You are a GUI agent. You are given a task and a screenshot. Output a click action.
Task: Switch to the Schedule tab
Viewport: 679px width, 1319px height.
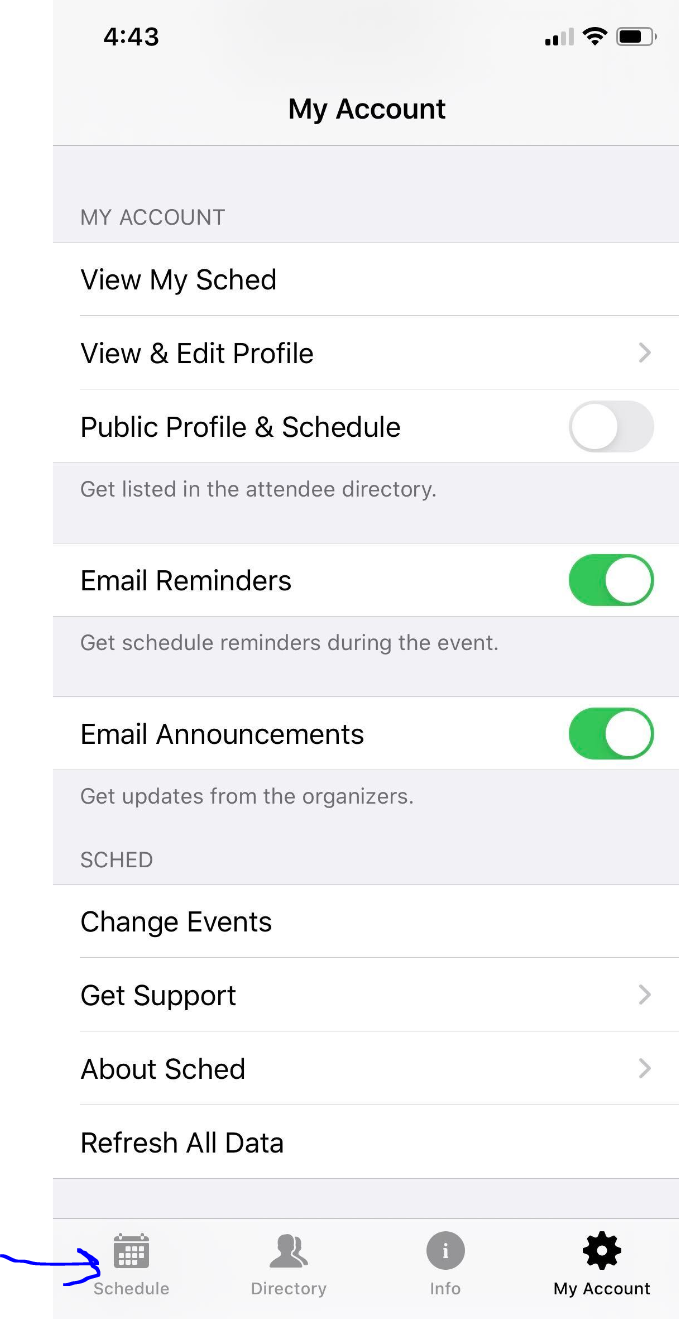point(131,1264)
